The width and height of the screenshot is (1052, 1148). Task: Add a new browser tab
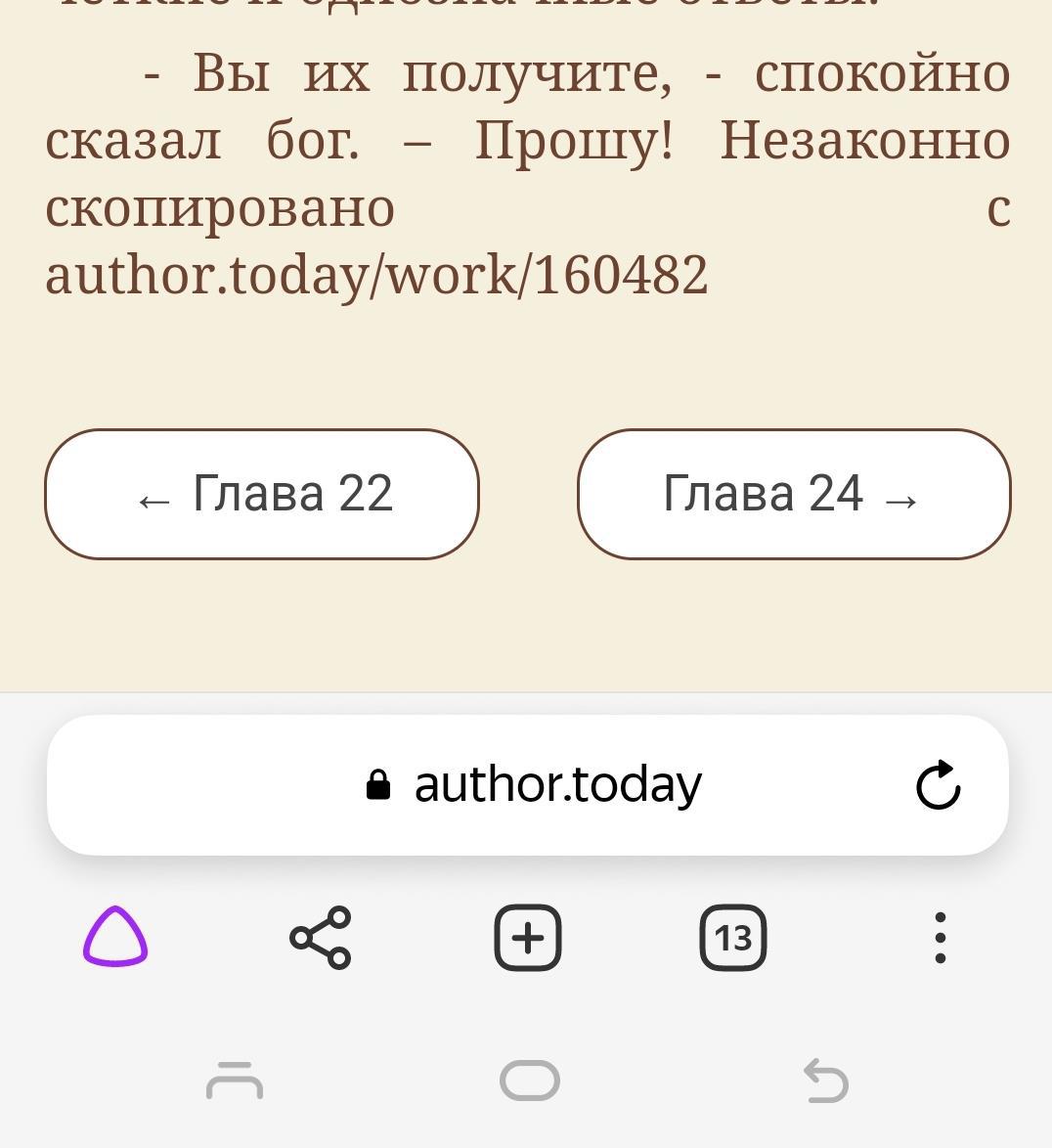[x=528, y=938]
